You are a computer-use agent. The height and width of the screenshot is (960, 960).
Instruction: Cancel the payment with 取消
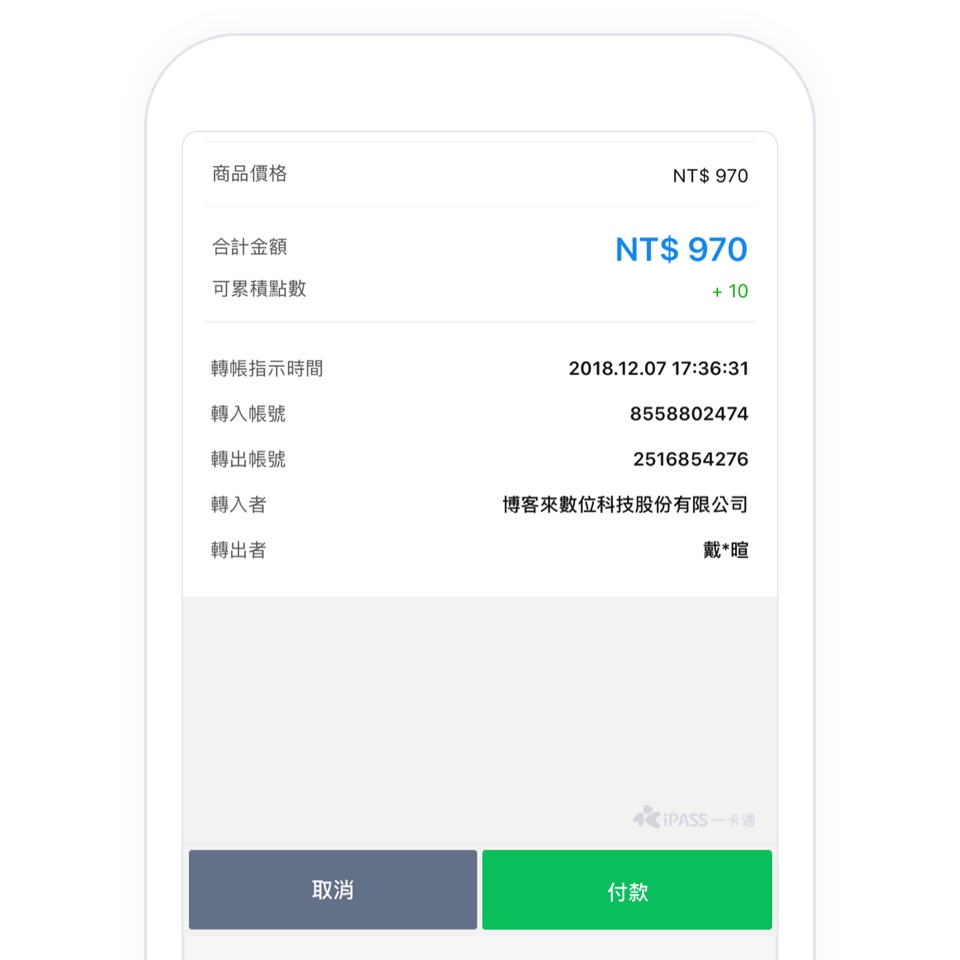(x=332, y=890)
